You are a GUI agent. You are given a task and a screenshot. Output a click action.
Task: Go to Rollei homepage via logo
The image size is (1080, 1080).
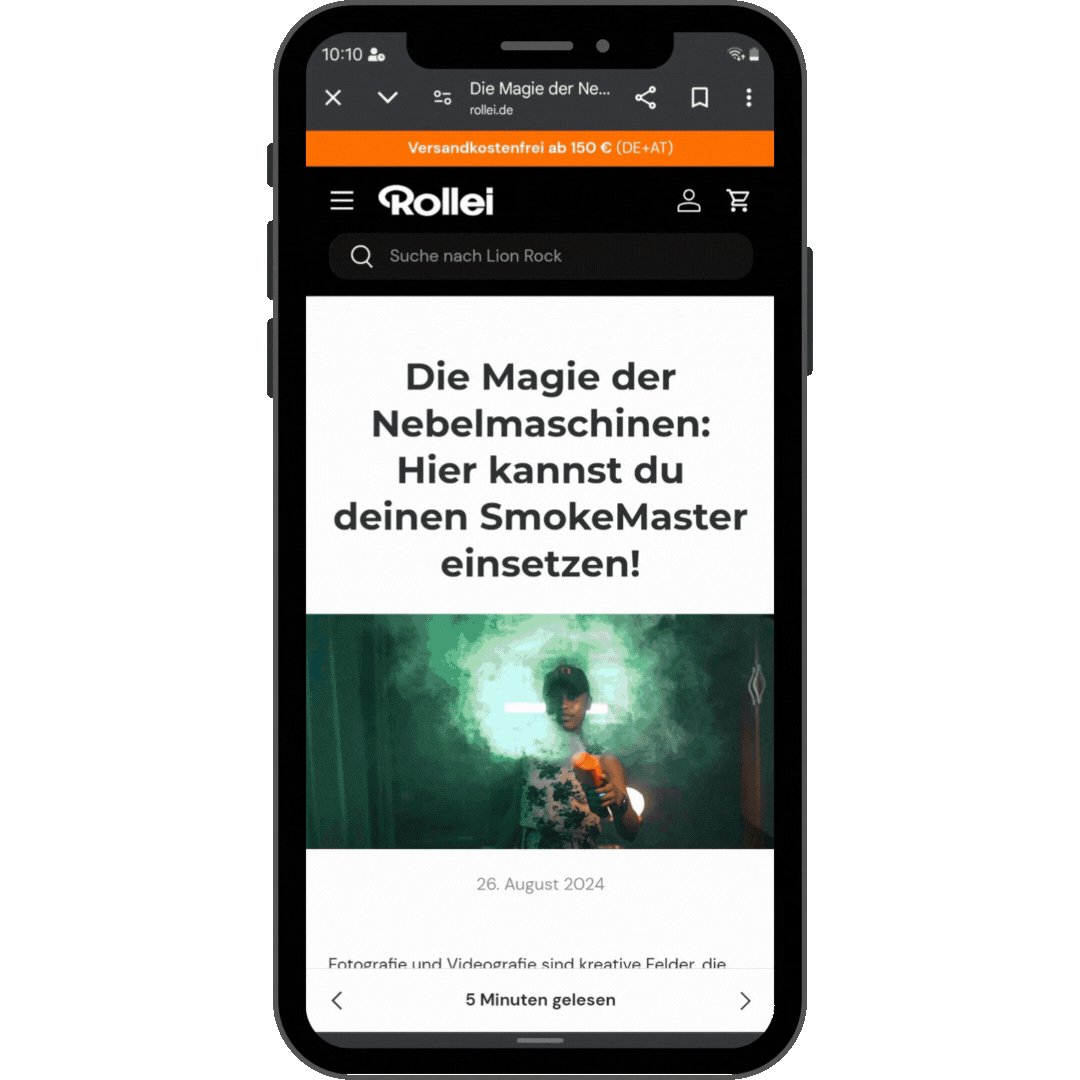[x=436, y=201]
